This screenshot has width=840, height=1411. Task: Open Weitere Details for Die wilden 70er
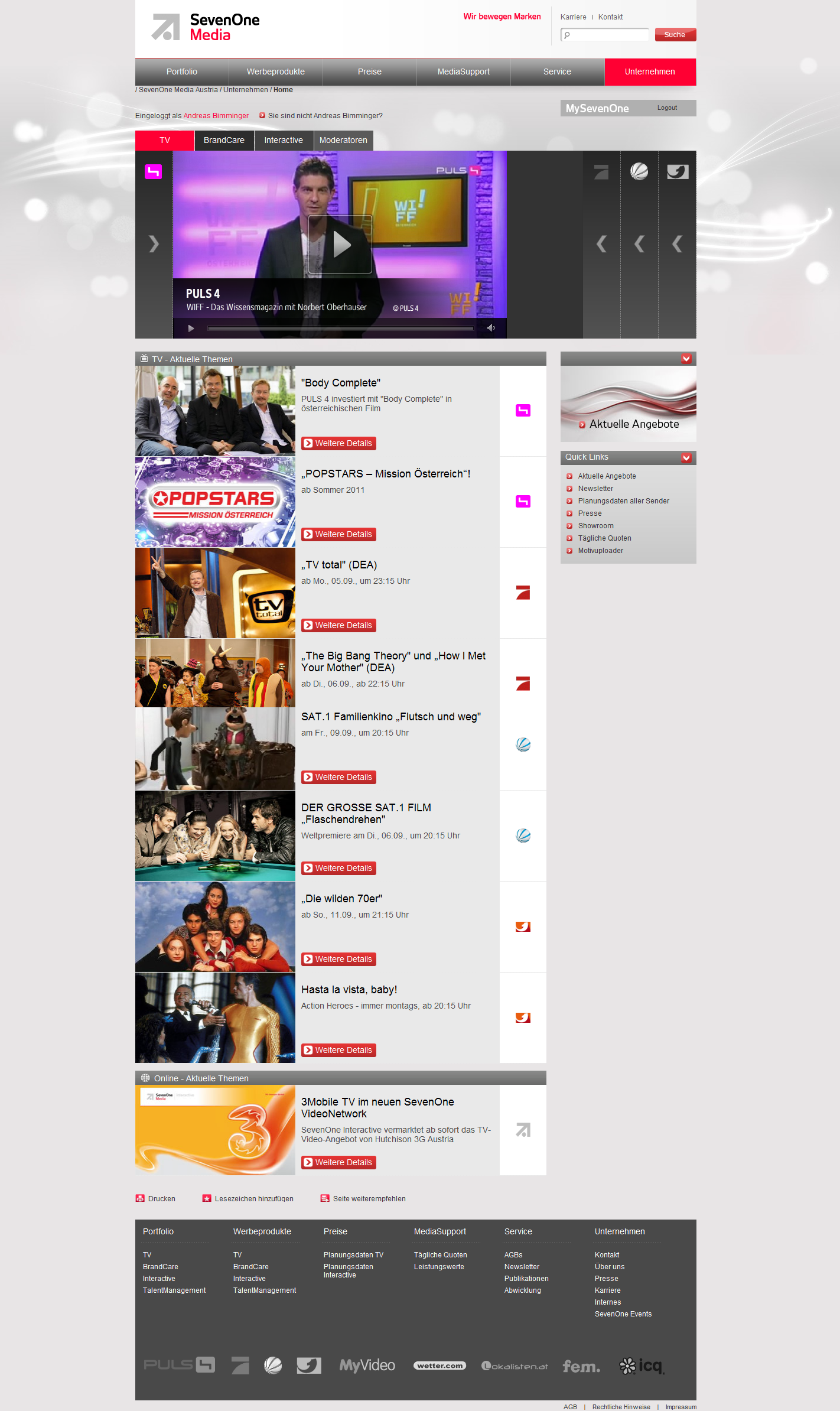pyautogui.click(x=338, y=959)
